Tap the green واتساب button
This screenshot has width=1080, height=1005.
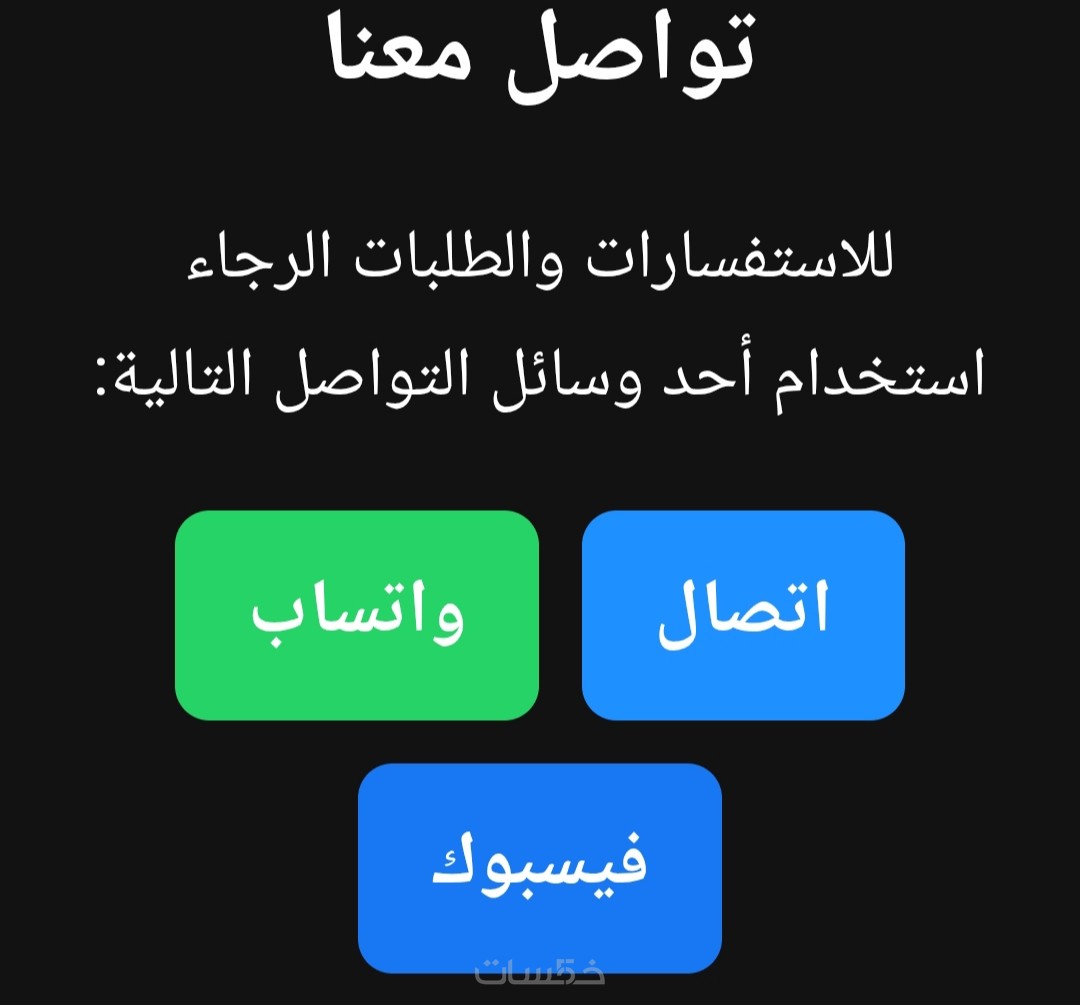pyautogui.click(x=357, y=615)
